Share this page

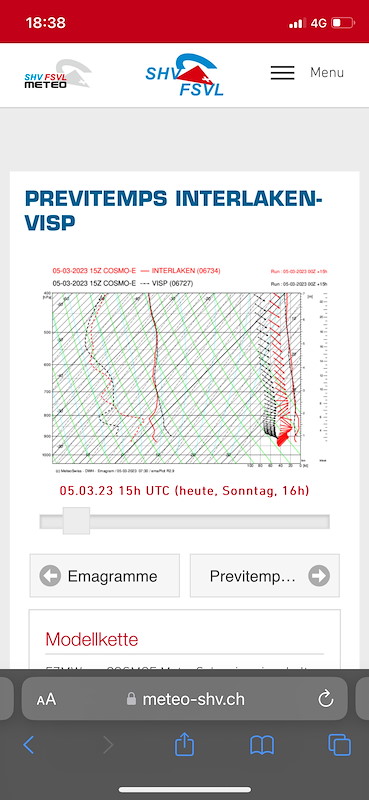(x=184, y=744)
